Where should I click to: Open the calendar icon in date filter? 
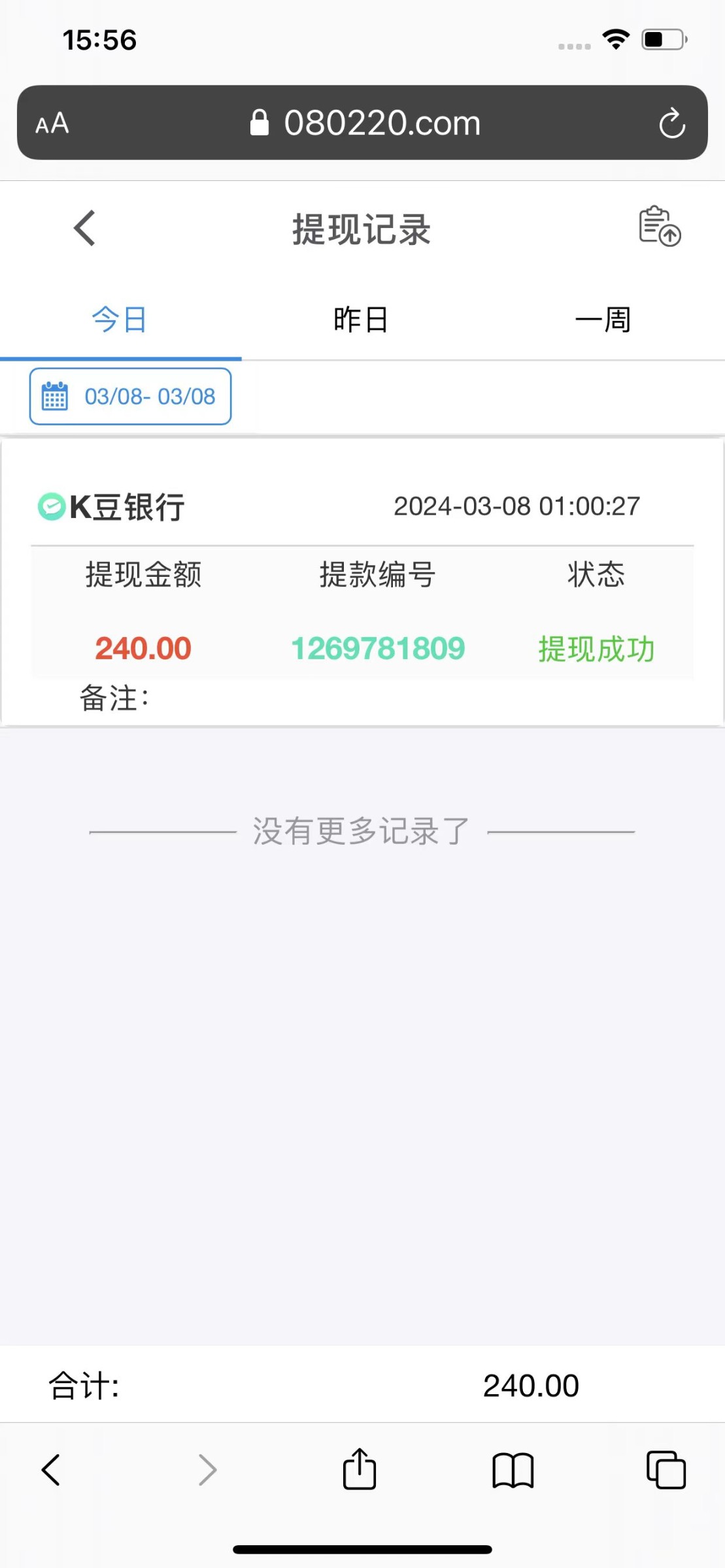(55, 396)
